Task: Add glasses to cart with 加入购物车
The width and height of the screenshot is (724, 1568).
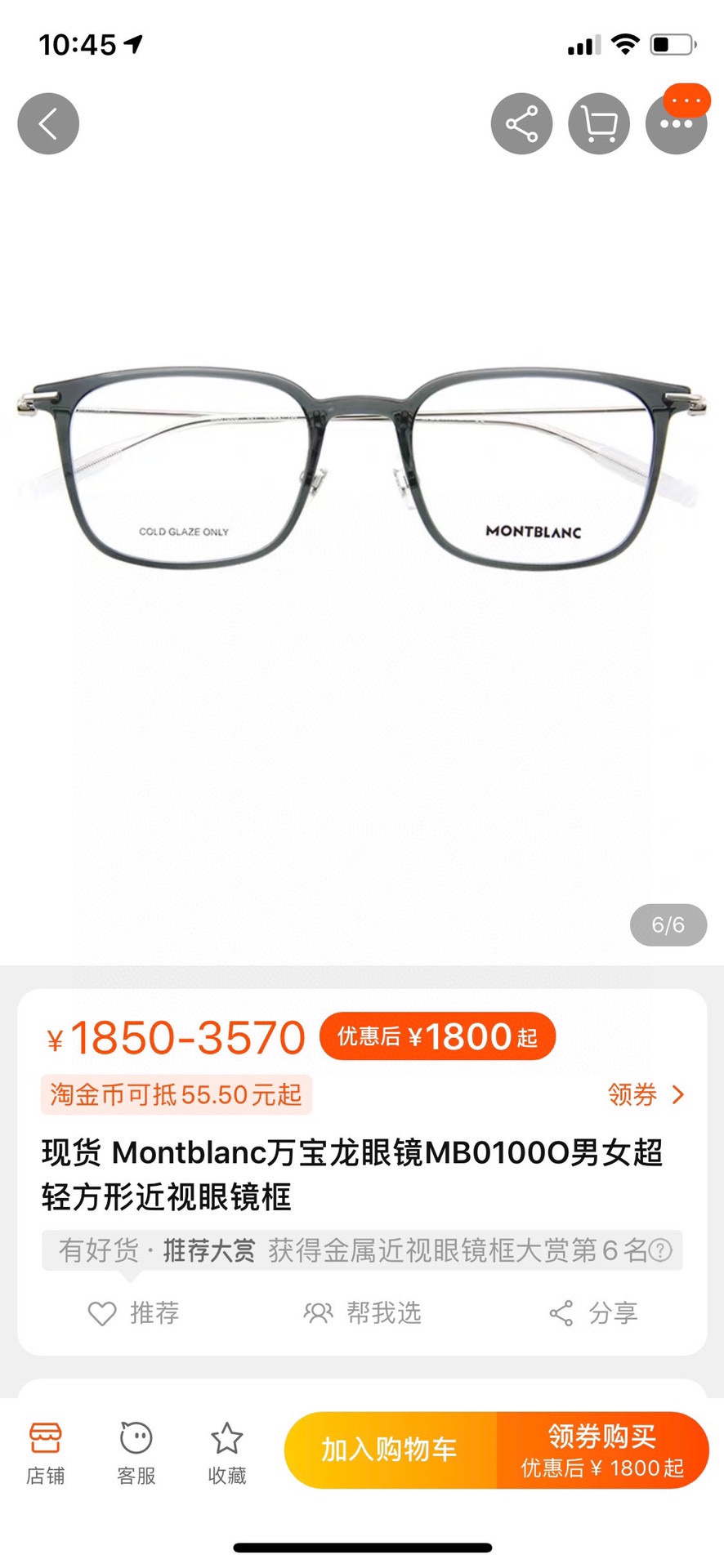Action: pos(389,1450)
